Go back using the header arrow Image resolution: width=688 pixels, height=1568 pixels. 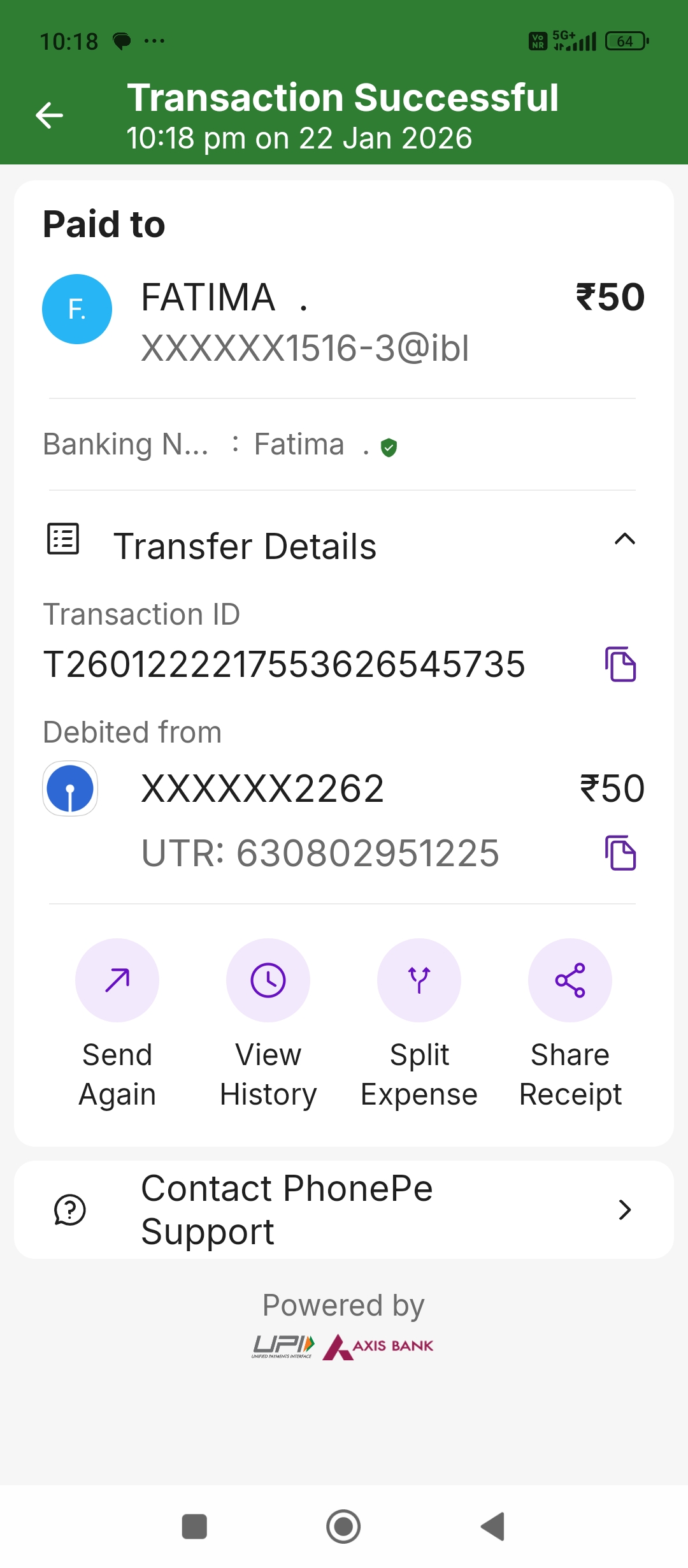pos(49,115)
